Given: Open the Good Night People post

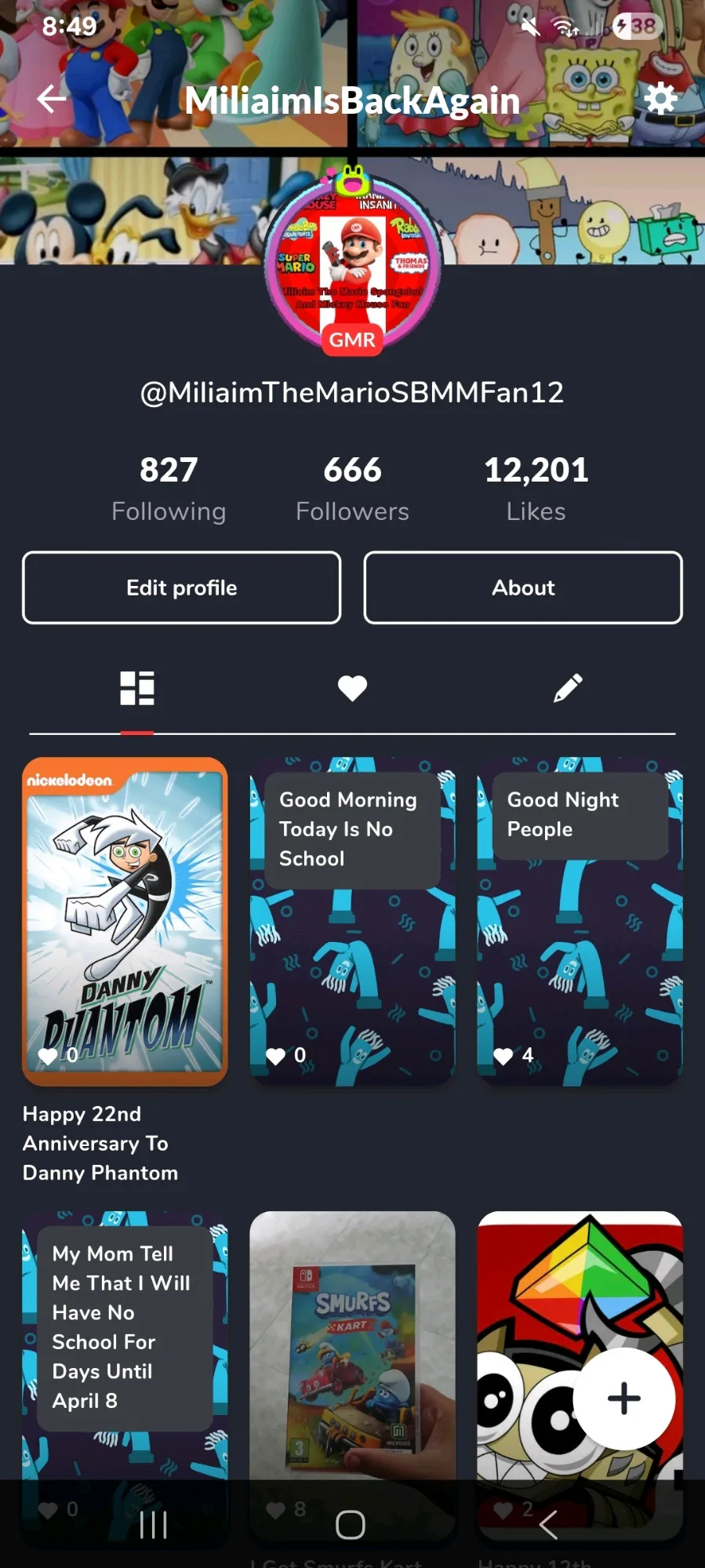Looking at the screenshot, I should [580, 921].
